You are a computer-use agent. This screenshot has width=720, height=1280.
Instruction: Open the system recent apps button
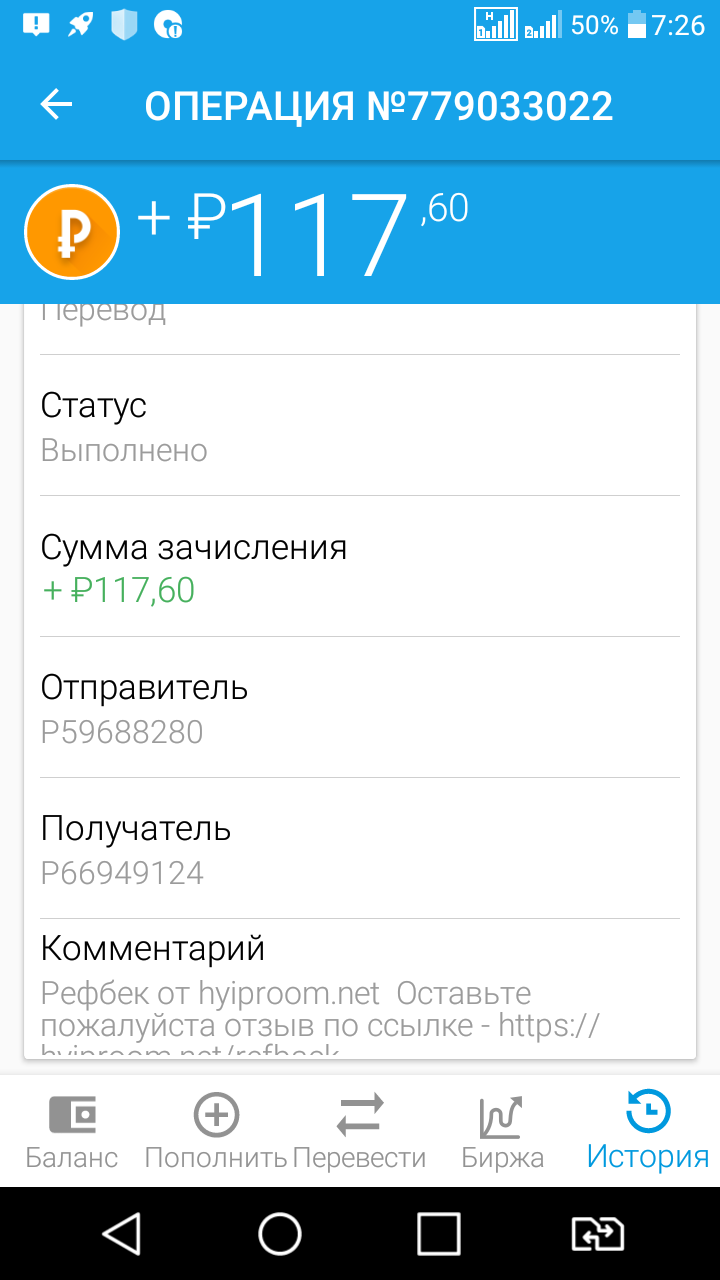(438, 1234)
